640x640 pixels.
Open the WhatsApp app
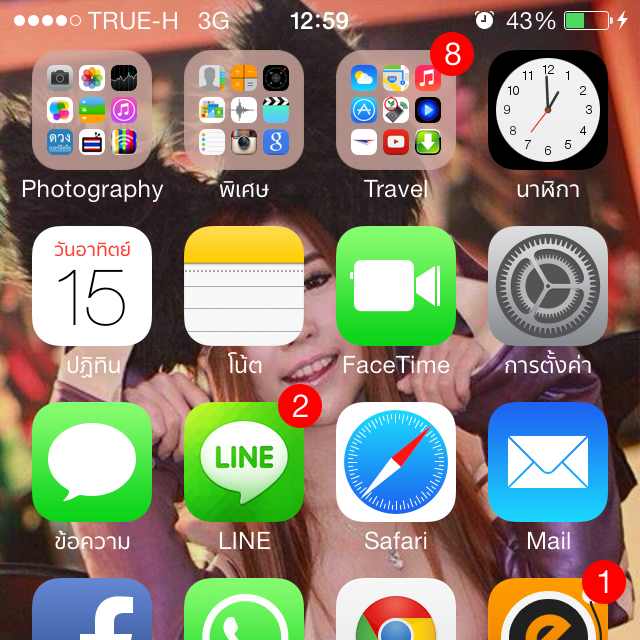pyautogui.click(x=244, y=610)
